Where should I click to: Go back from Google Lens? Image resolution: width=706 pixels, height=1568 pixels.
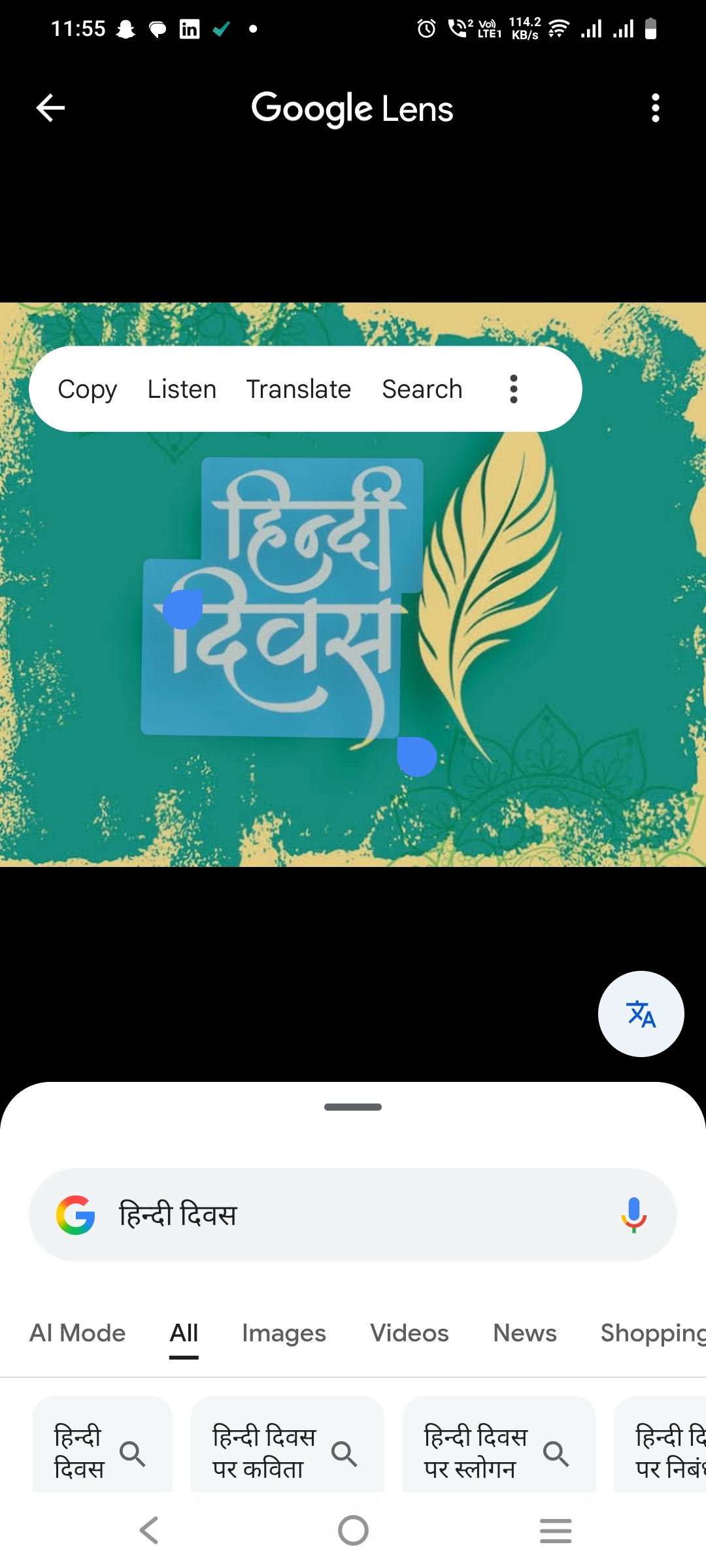coord(50,108)
